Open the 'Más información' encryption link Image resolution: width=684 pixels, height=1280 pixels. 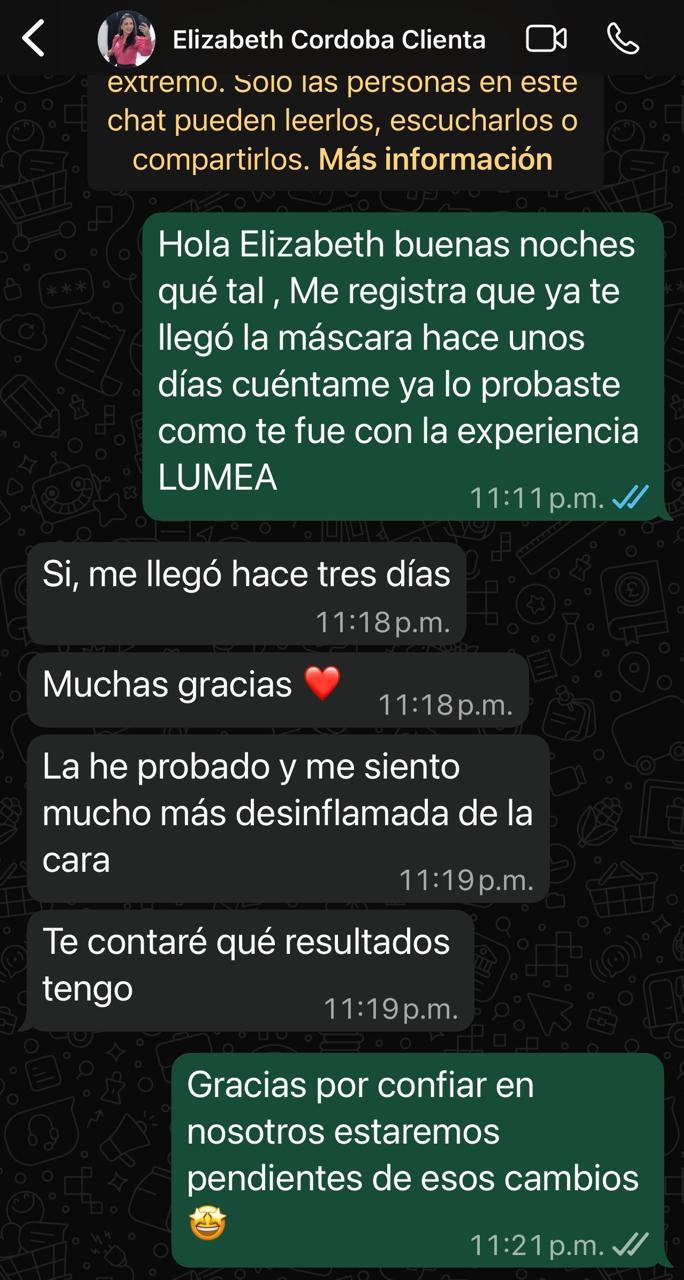coord(435,159)
